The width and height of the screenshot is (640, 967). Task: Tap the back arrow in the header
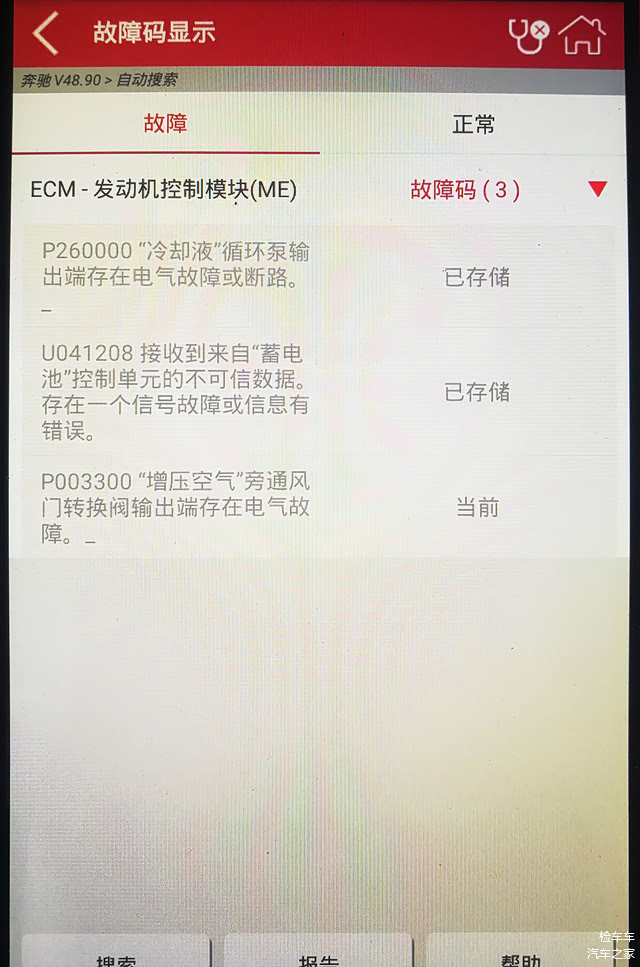click(x=45, y=34)
